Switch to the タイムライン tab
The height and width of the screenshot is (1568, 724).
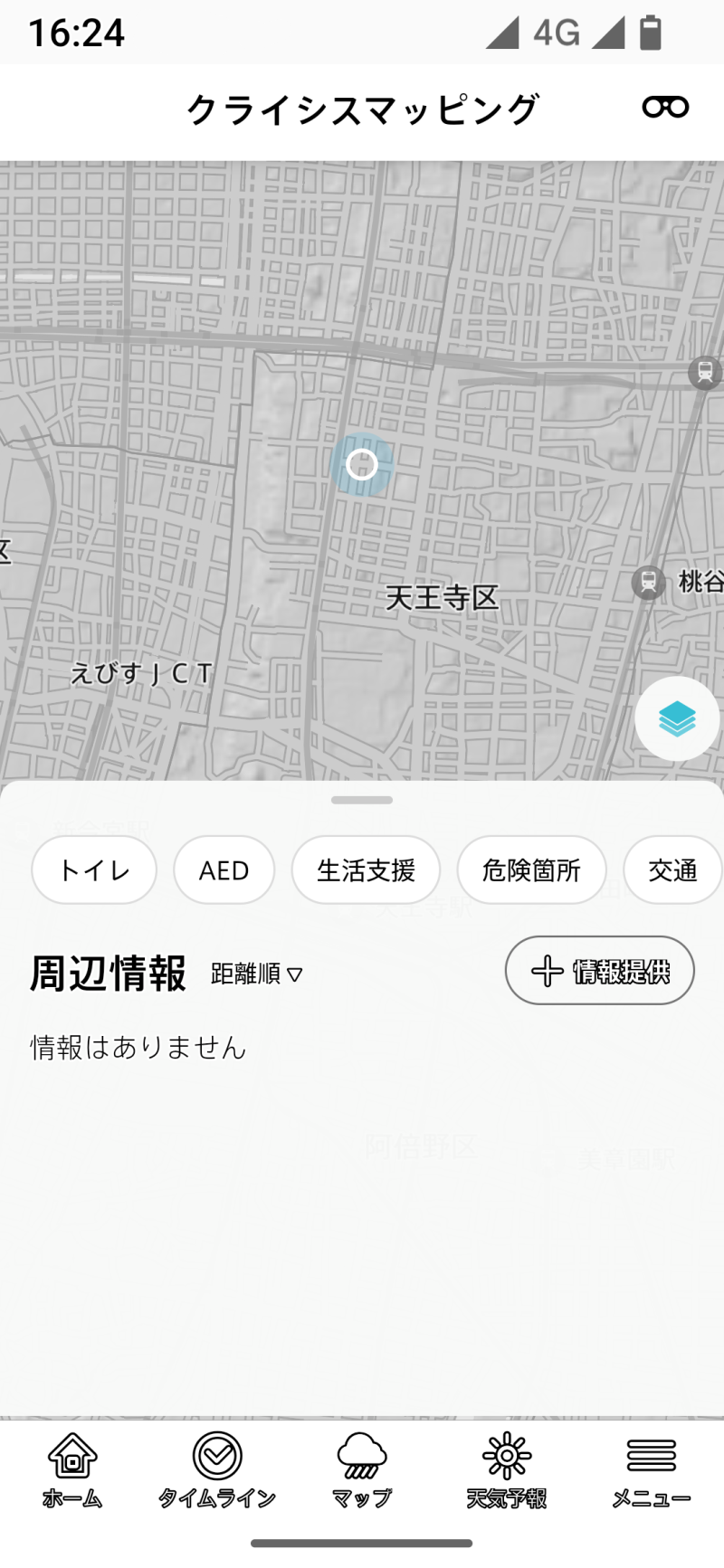[x=217, y=1469]
